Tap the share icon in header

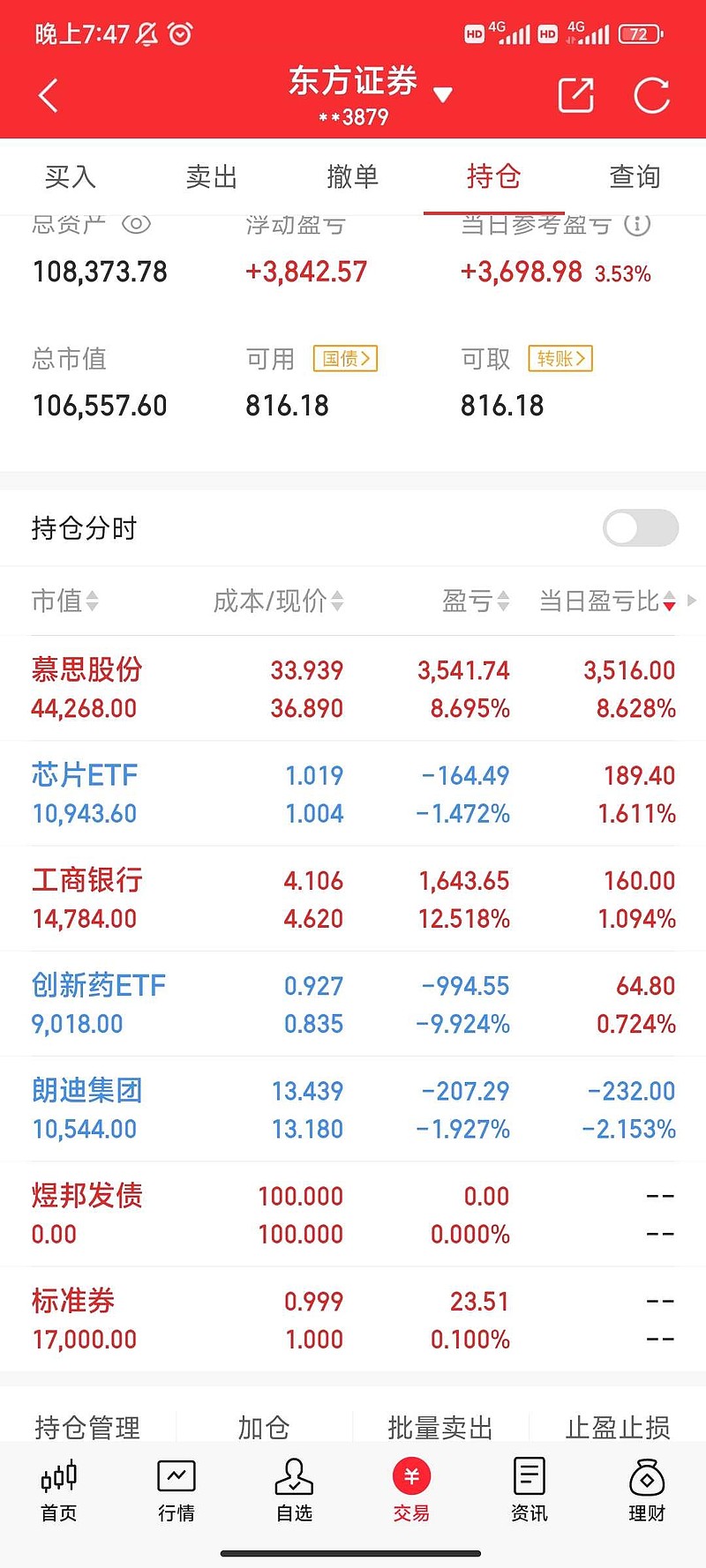tap(576, 95)
